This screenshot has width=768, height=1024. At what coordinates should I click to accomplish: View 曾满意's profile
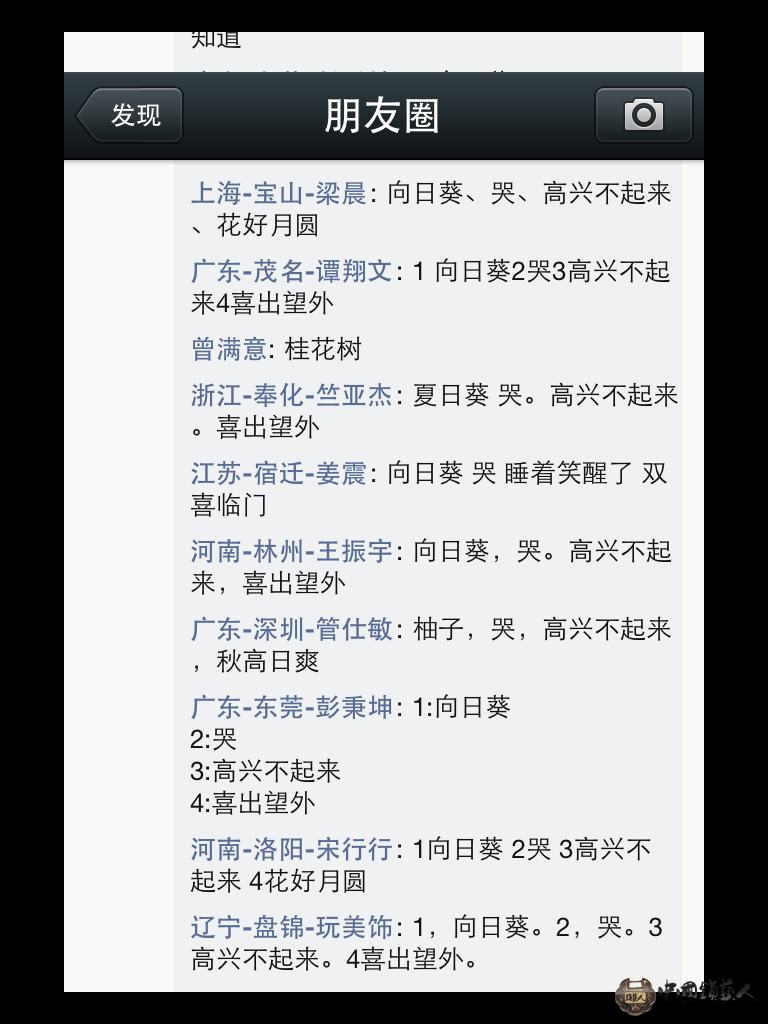229,350
